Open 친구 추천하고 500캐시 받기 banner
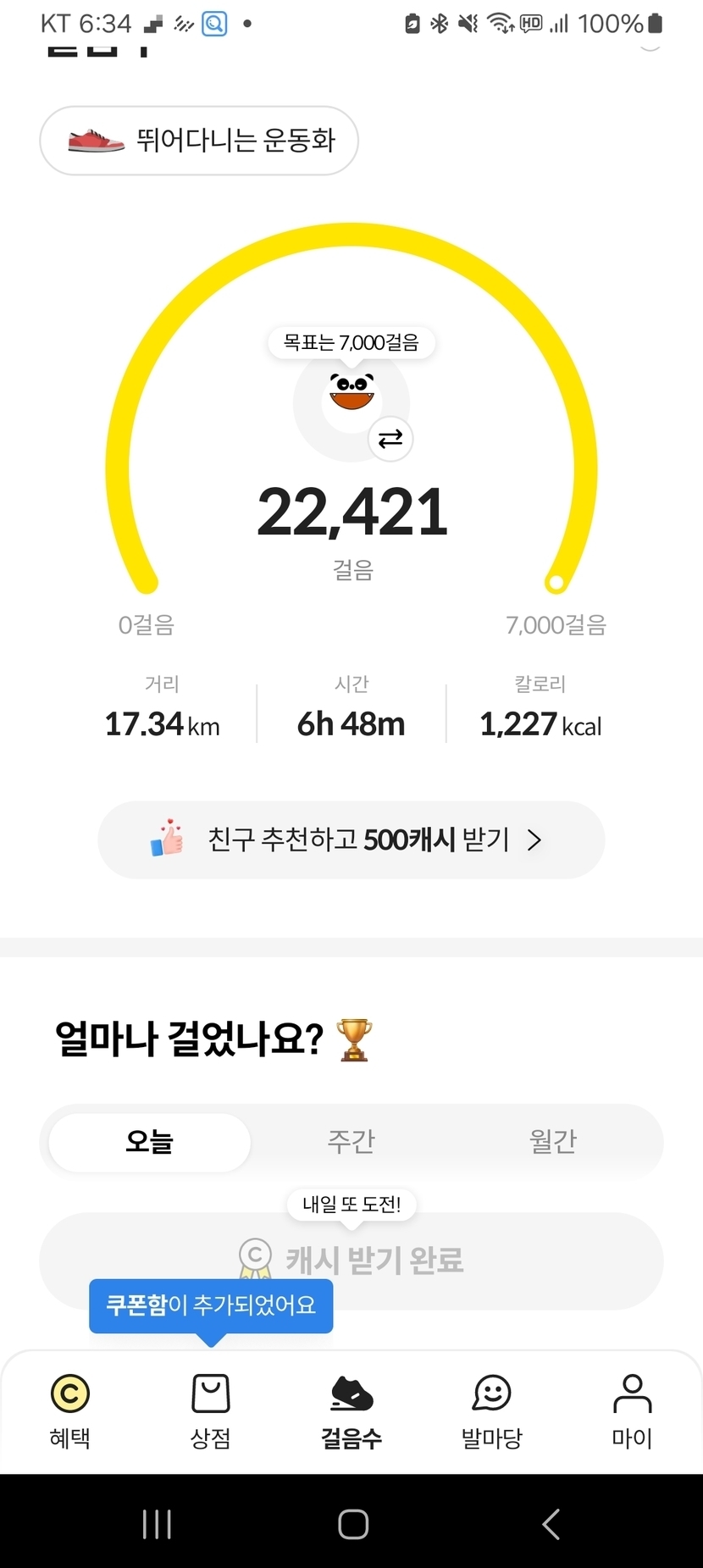This screenshot has width=703, height=1568. click(x=351, y=839)
